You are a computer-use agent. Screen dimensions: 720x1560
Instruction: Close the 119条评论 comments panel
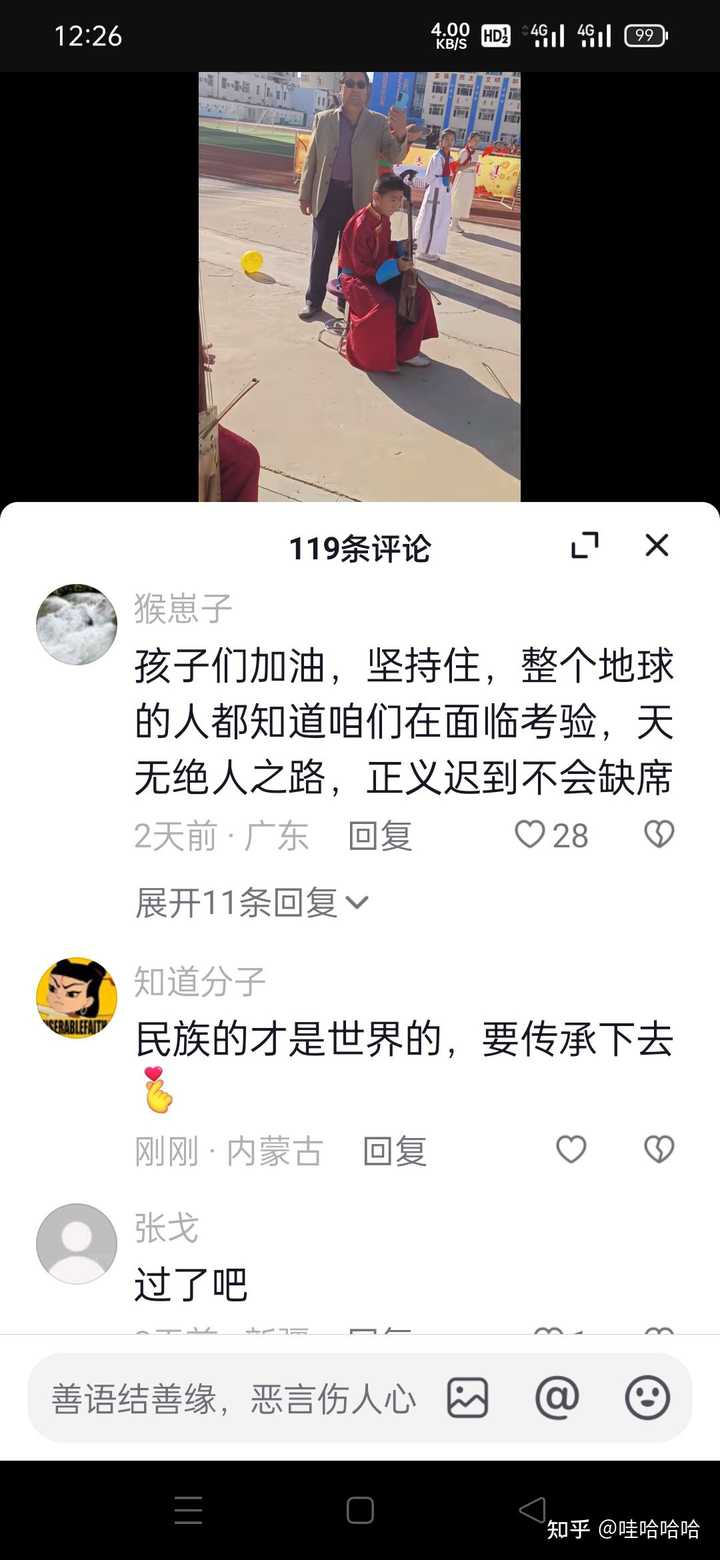point(657,545)
